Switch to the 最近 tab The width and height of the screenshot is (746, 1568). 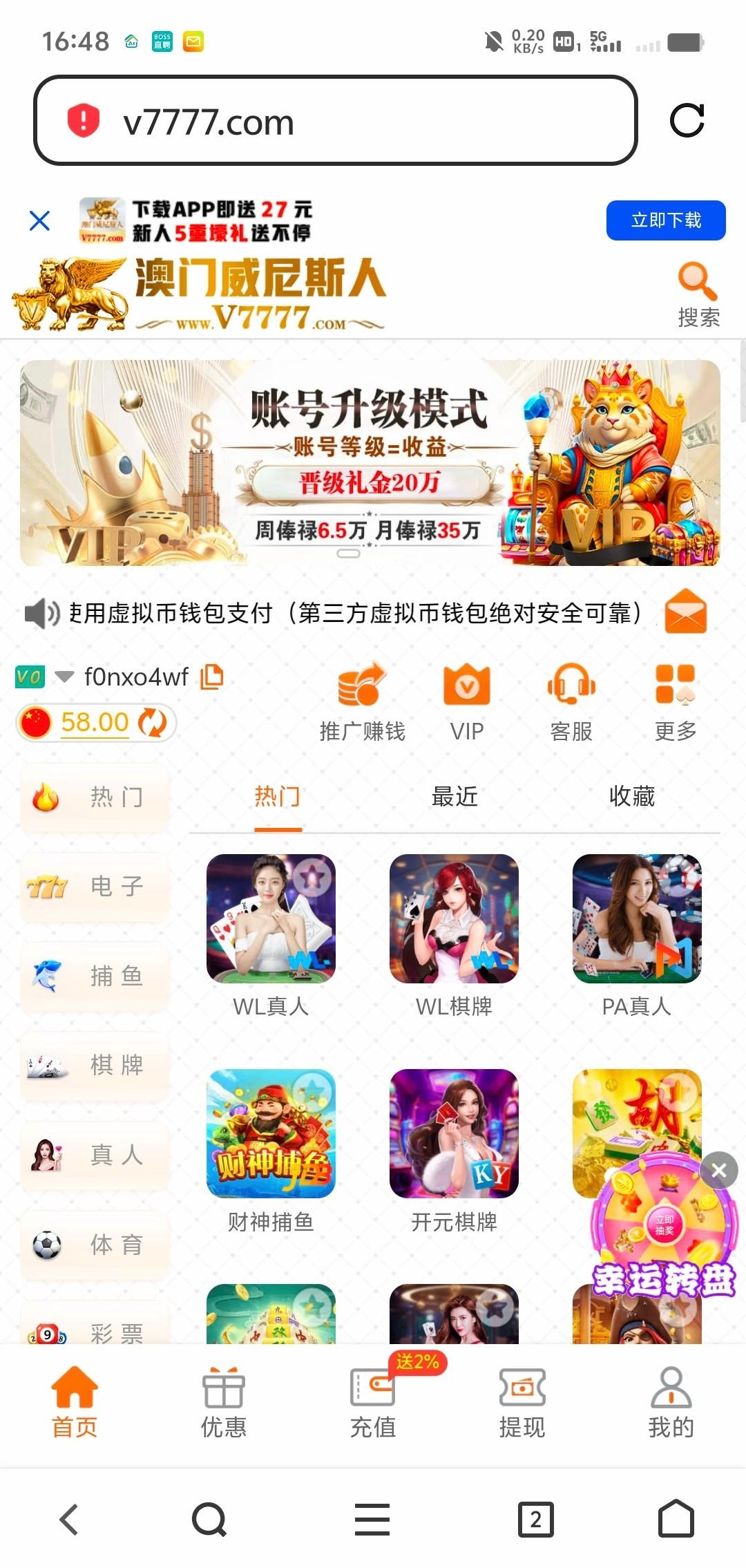(455, 797)
